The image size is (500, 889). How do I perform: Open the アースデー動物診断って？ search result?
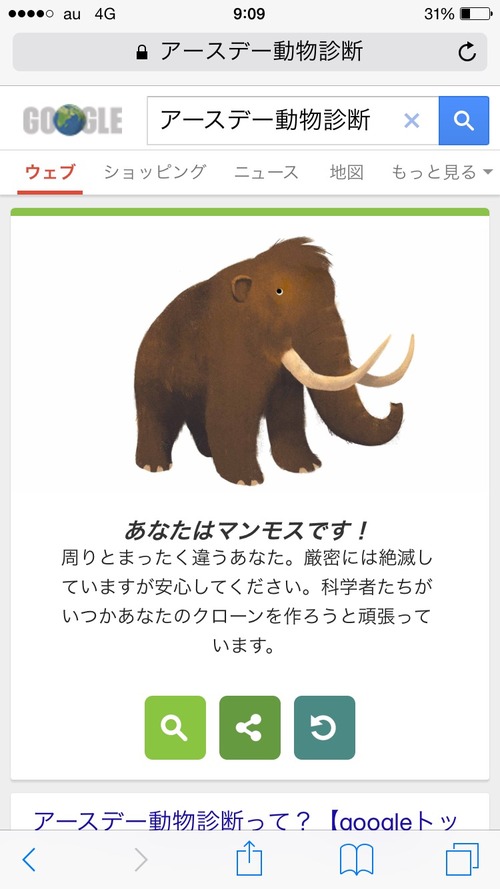(x=245, y=820)
